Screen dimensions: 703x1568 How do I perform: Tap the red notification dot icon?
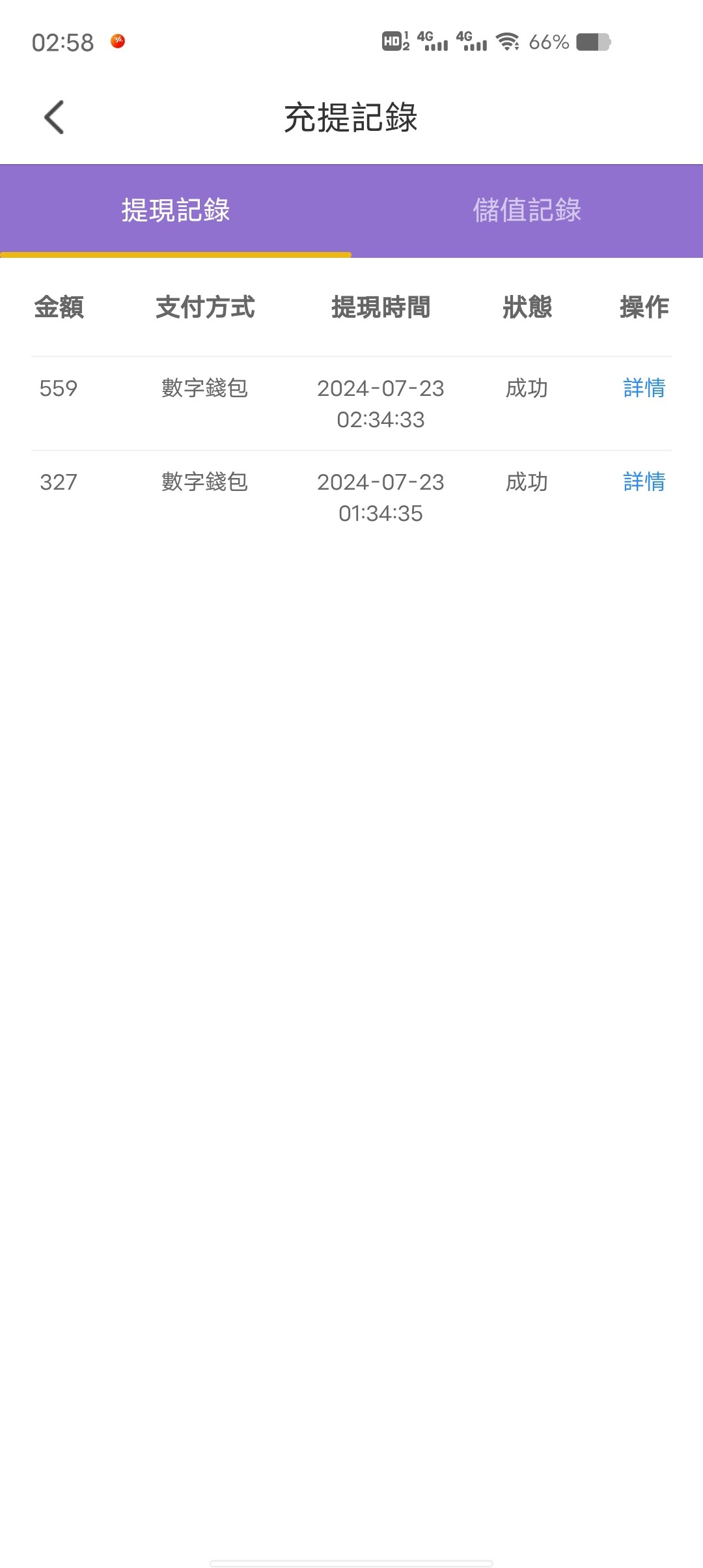[x=117, y=42]
